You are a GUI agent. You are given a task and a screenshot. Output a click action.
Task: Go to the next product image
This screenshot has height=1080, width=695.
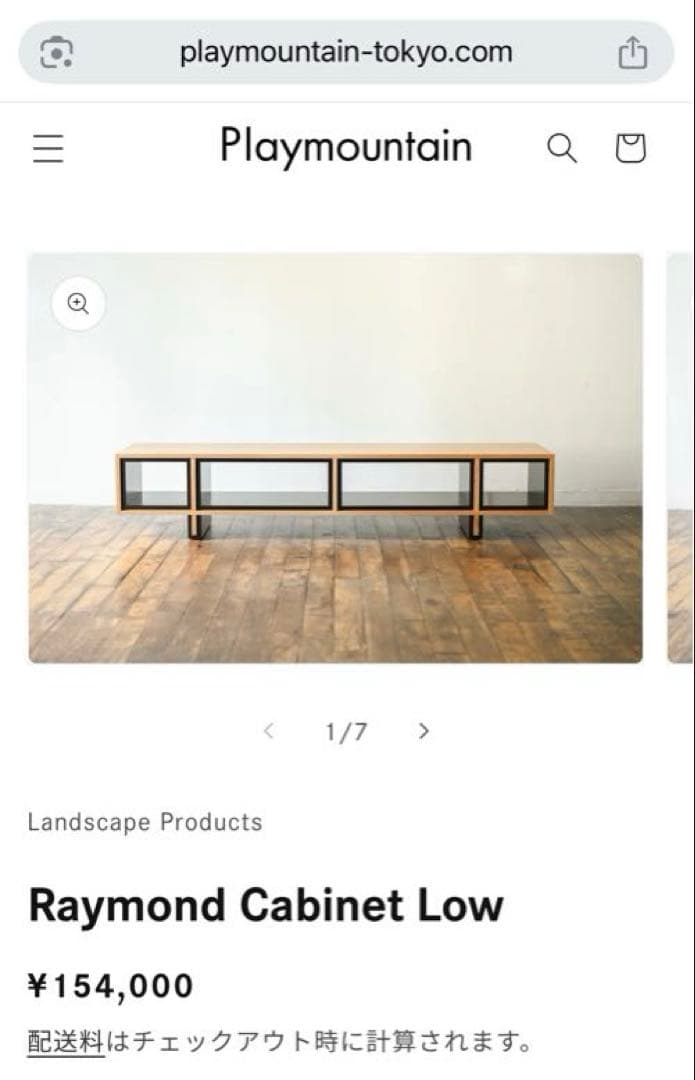[424, 731]
